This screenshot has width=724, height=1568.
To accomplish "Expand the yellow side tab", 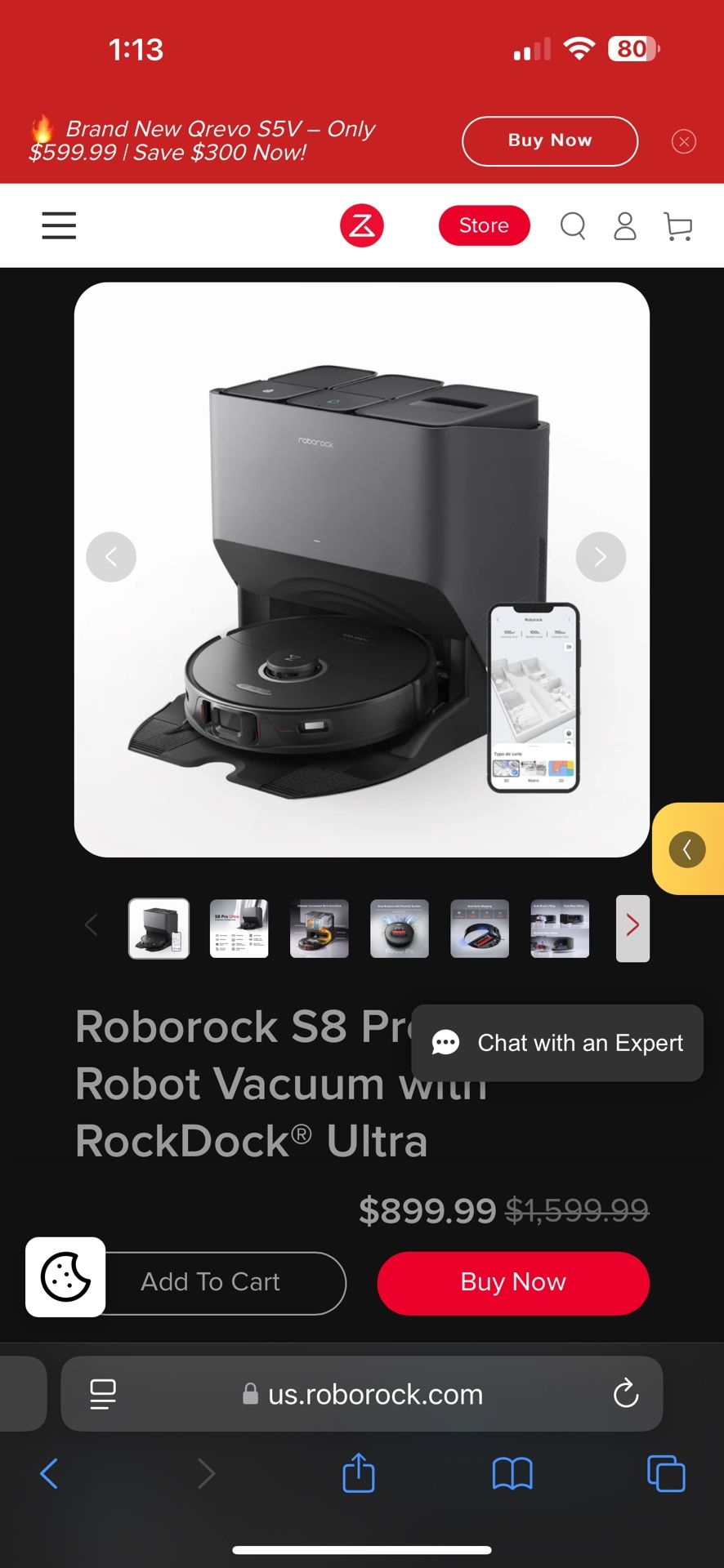I will pyautogui.click(x=688, y=849).
